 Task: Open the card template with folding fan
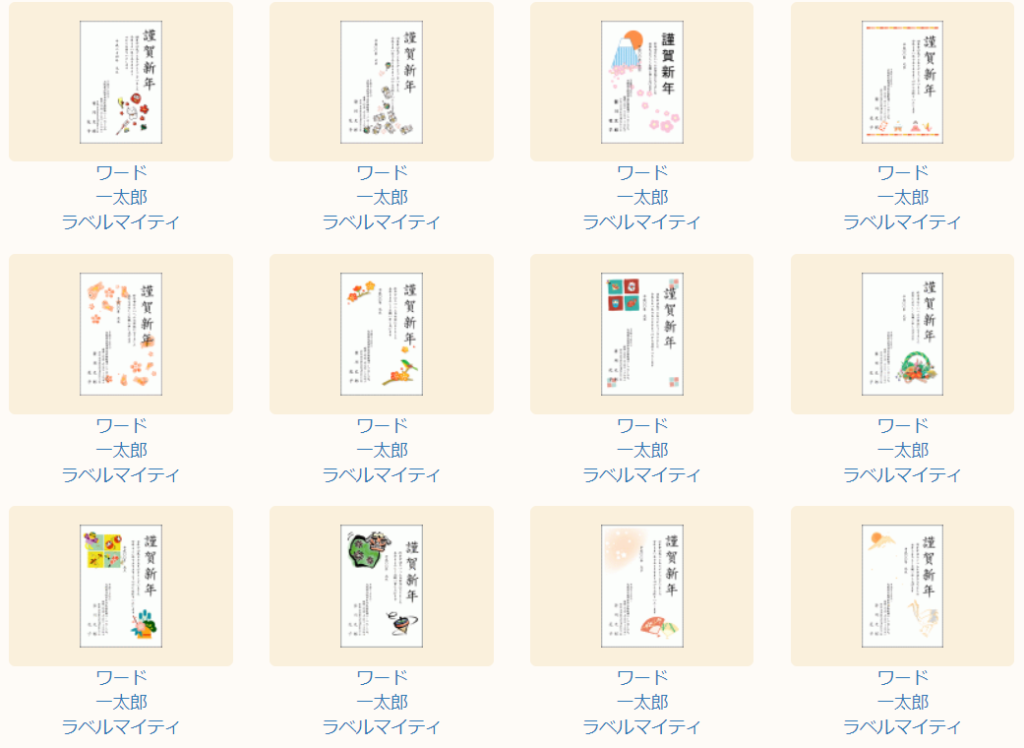coord(641,586)
